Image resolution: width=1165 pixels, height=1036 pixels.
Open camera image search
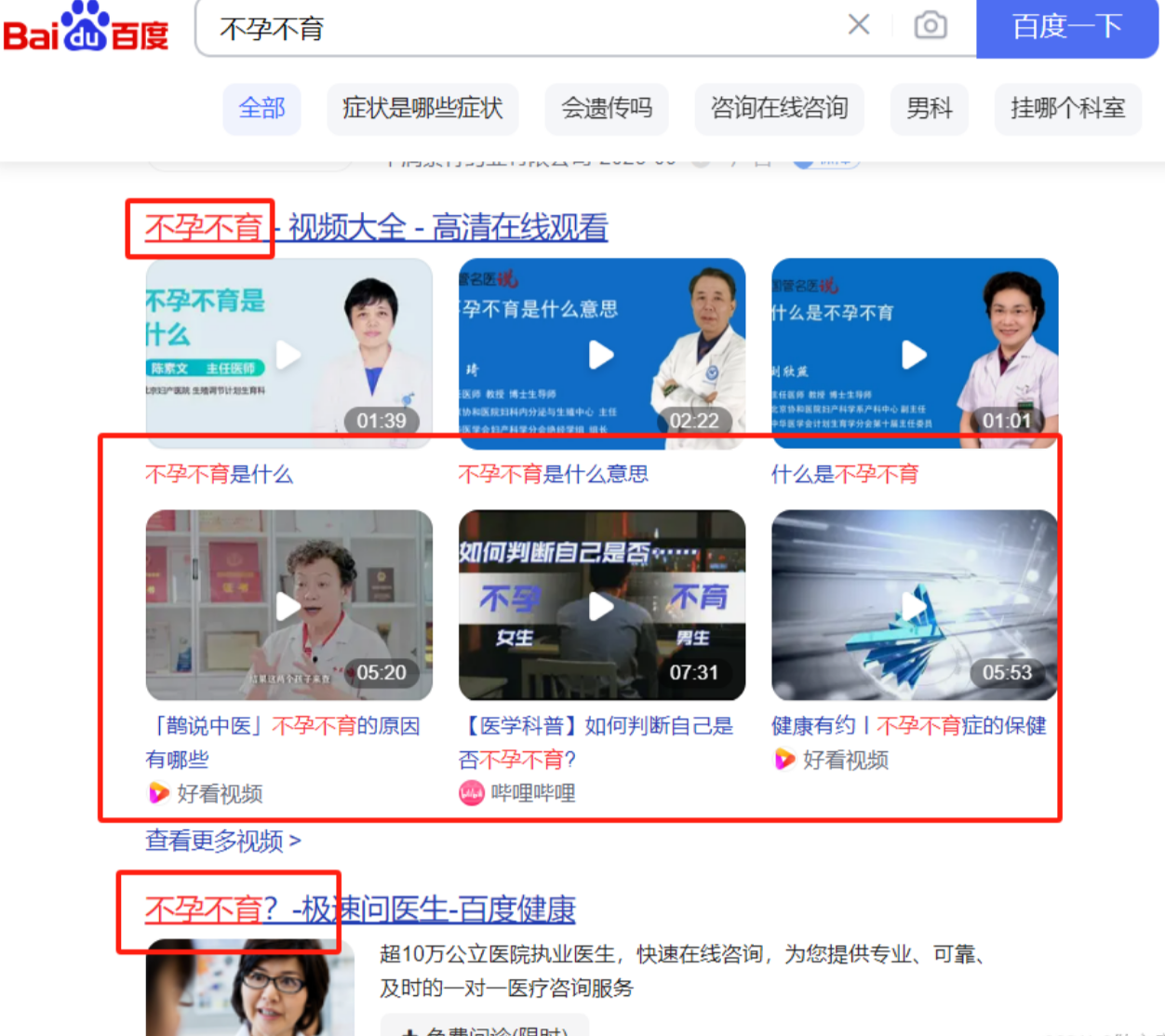[930, 25]
